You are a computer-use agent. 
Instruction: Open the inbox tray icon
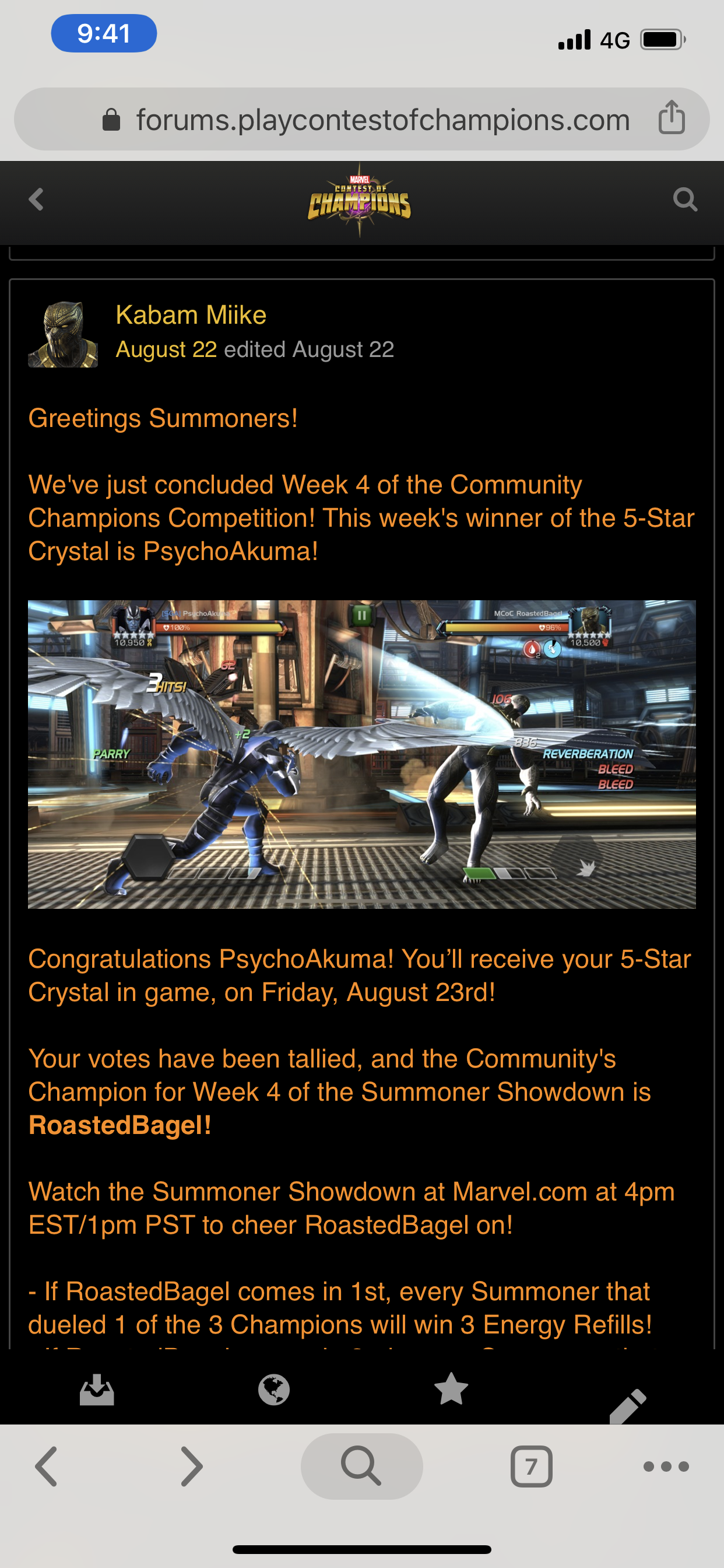[97, 1391]
